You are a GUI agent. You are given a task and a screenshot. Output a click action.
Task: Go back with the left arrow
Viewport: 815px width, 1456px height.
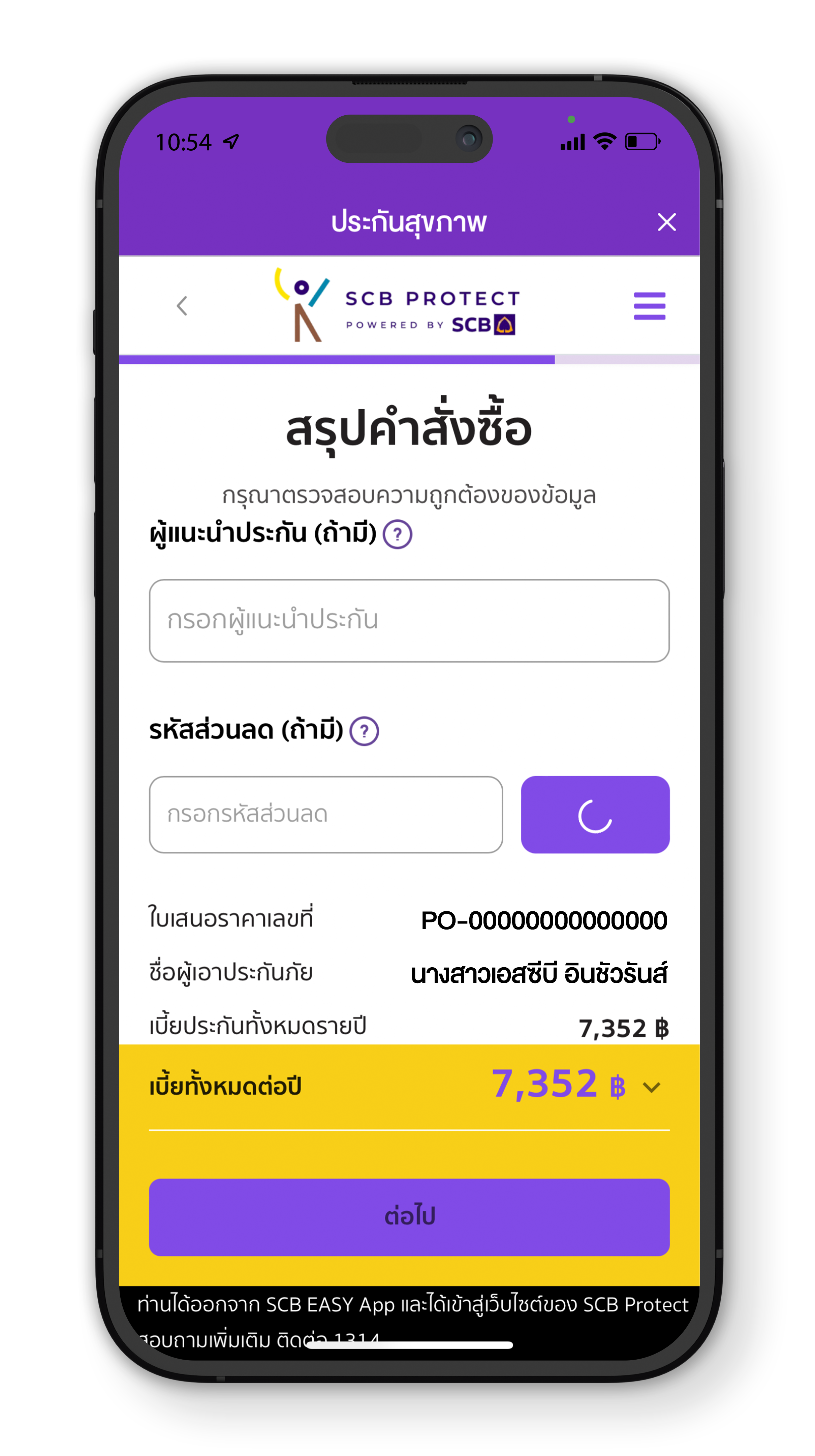[182, 306]
